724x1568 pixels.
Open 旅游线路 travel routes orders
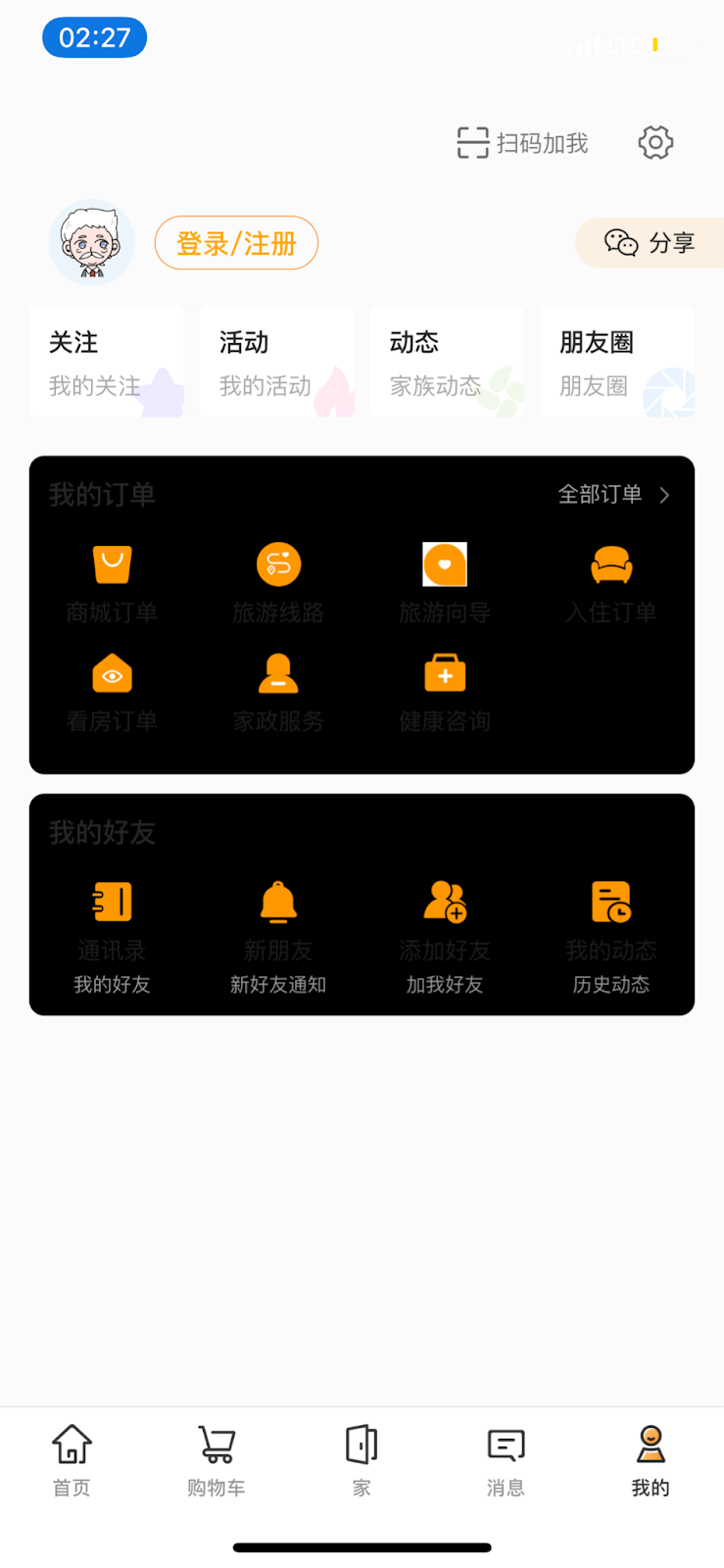[x=278, y=584]
